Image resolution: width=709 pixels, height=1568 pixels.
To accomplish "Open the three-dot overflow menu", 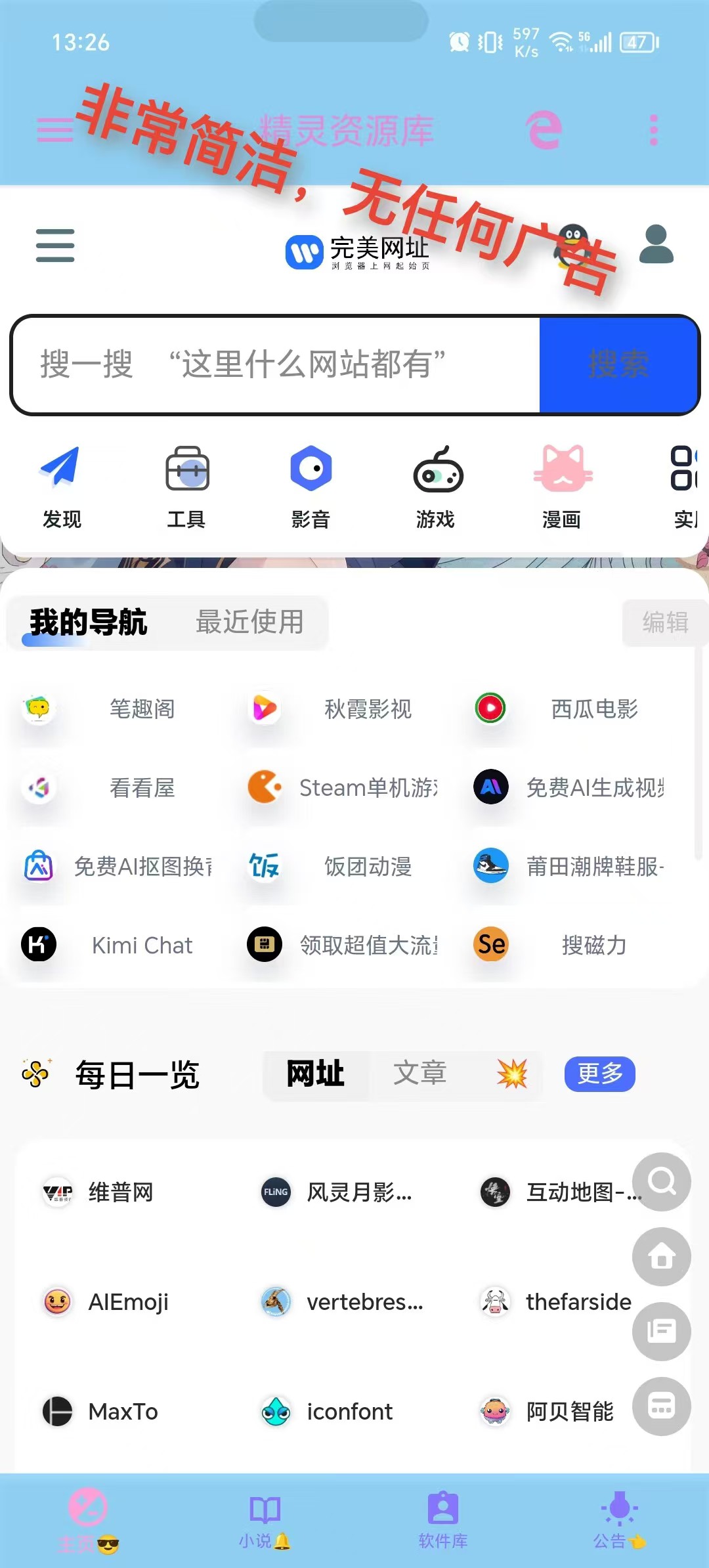I will [x=653, y=130].
